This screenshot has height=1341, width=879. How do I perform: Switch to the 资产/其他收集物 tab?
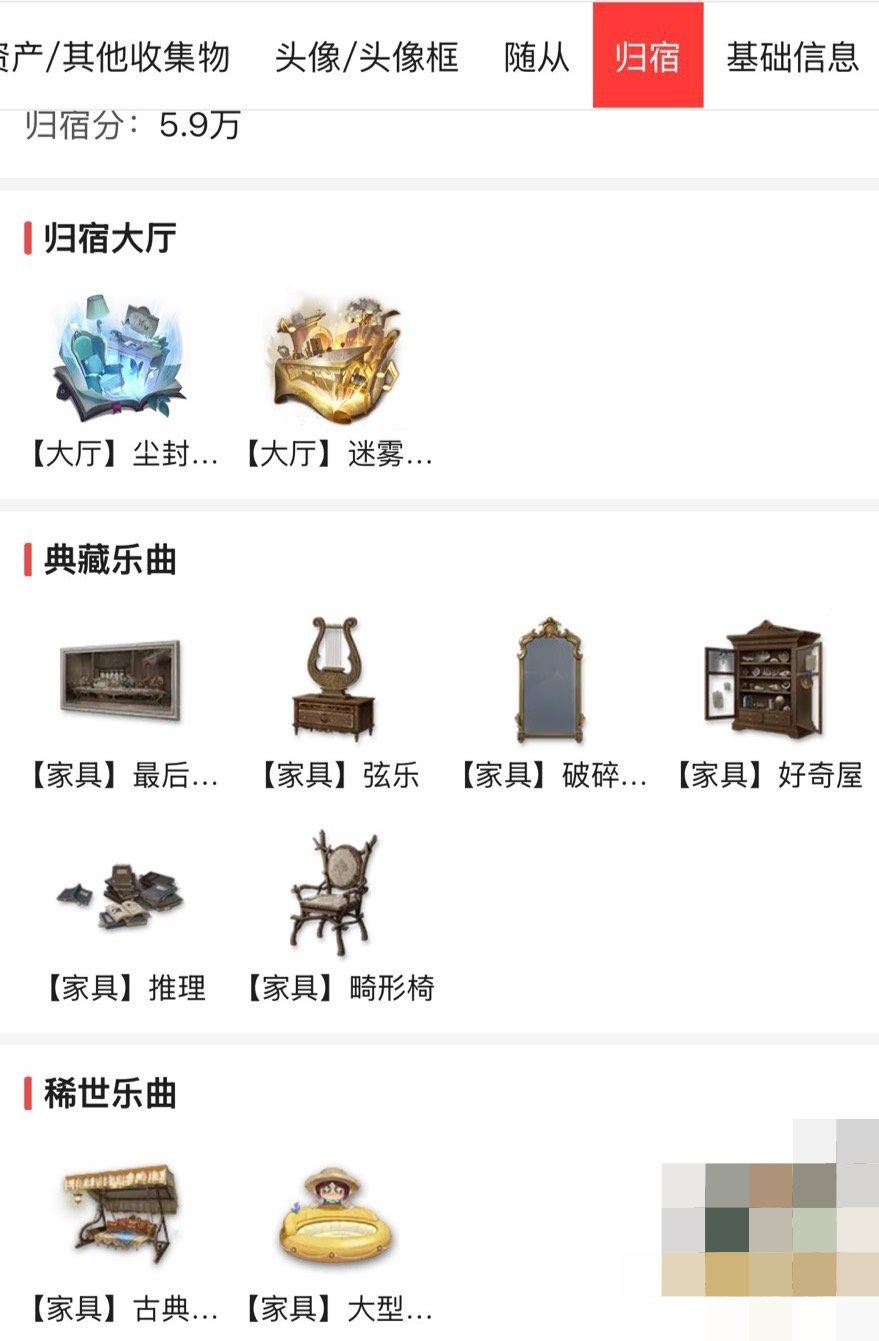coord(115,57)
